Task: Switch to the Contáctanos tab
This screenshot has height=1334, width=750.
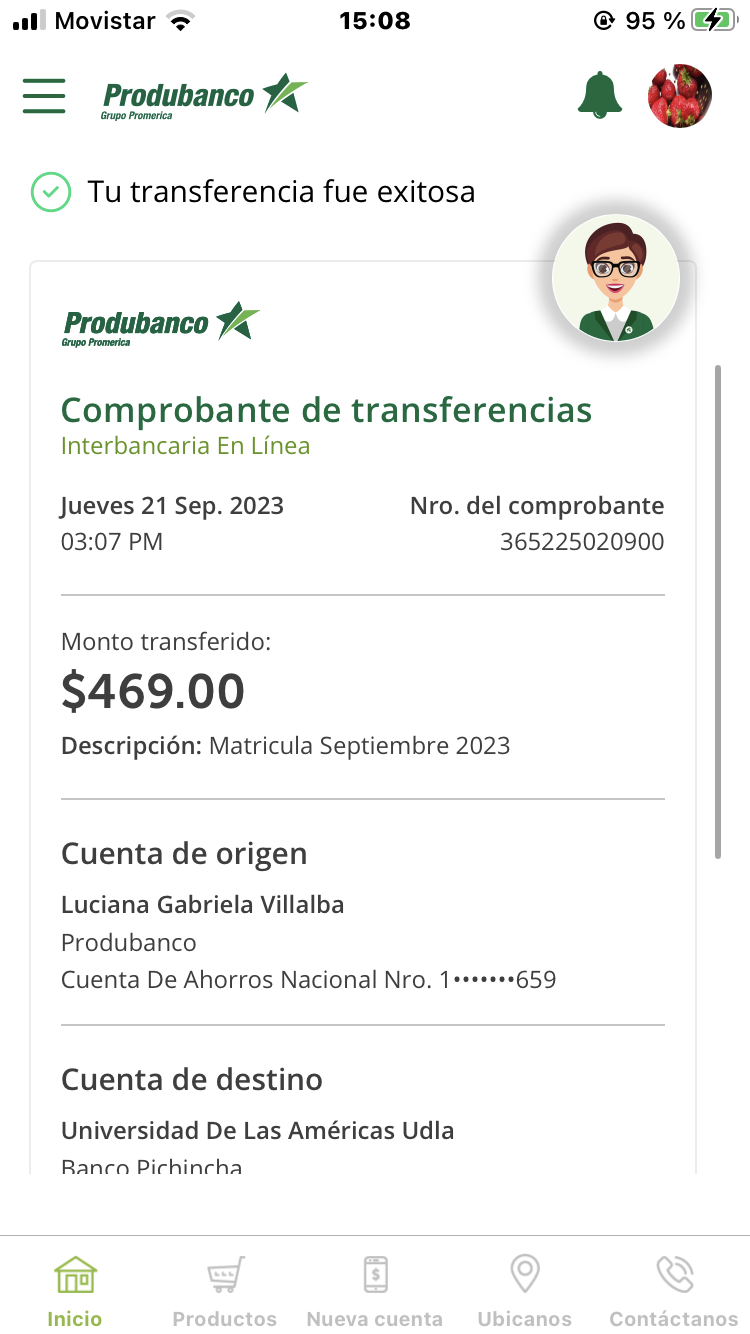Action: click(674, 1290)
